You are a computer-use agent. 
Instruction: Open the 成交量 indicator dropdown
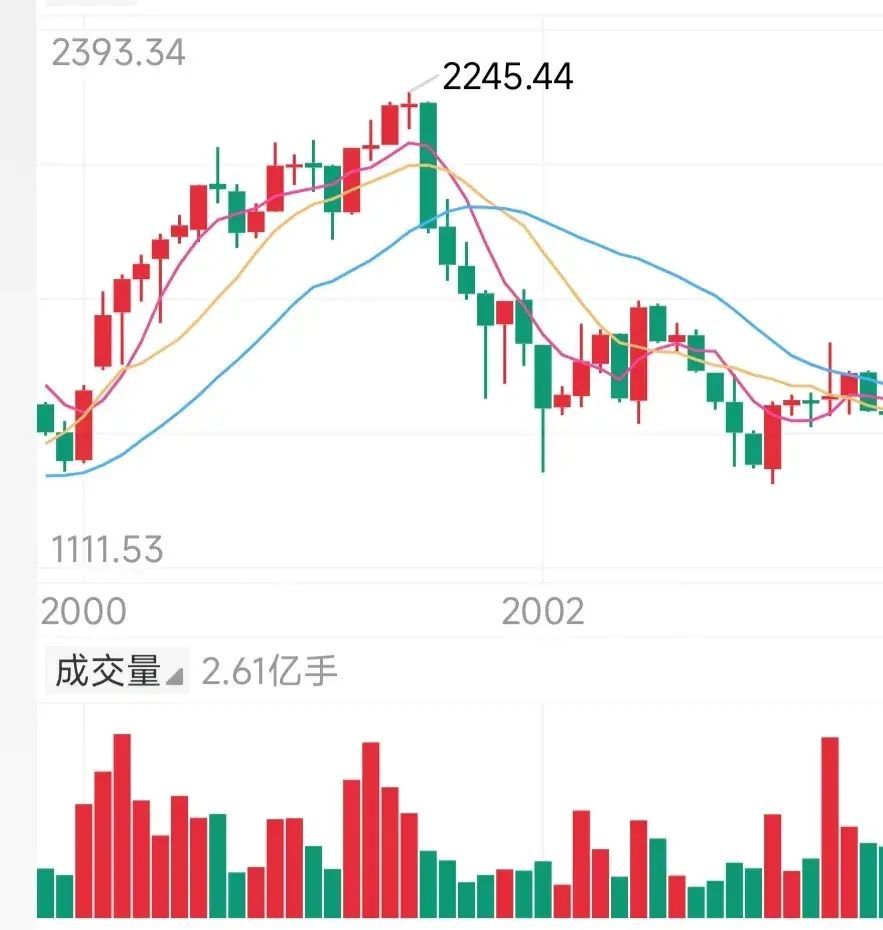(x=118, y=672)
